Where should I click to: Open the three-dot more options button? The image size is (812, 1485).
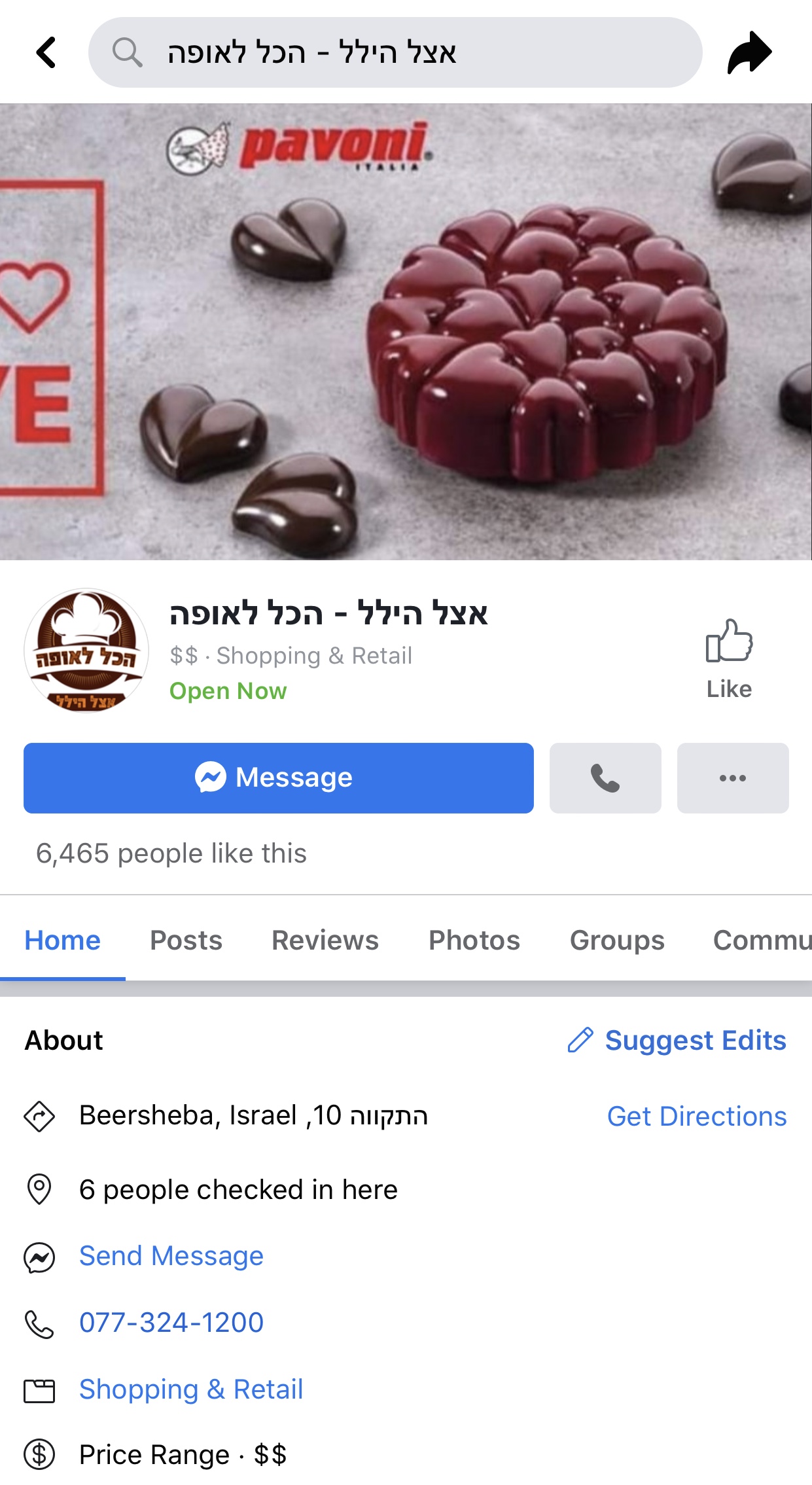732,778
